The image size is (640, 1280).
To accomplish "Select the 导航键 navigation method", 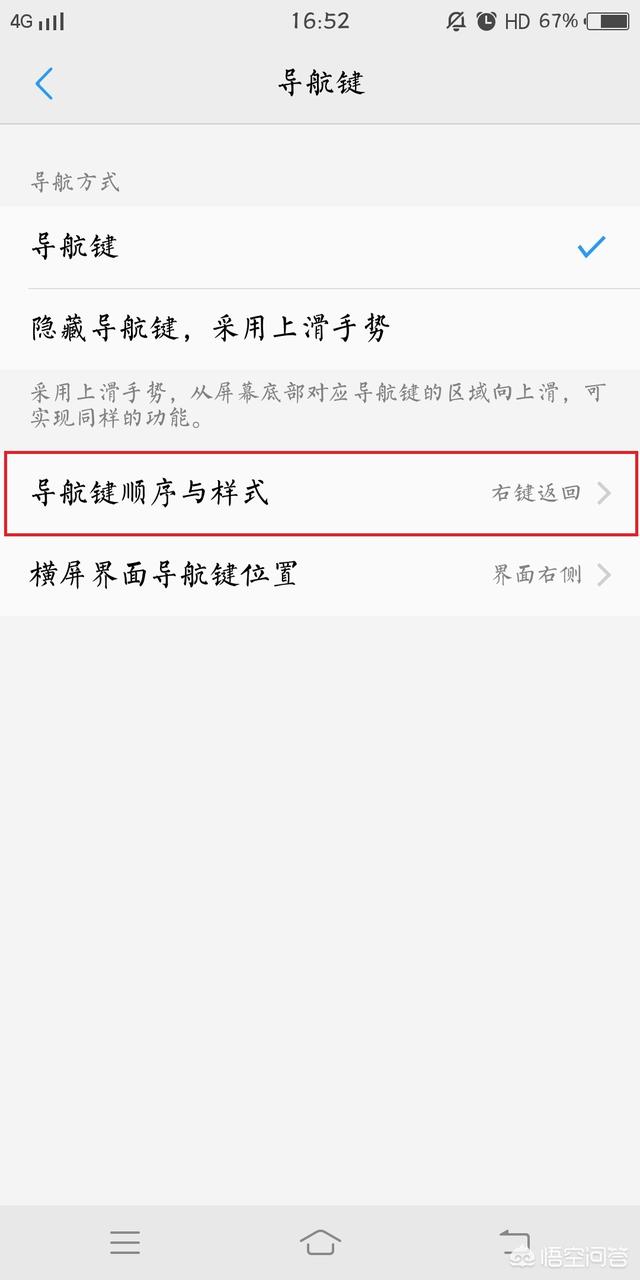I will point(320,247).
